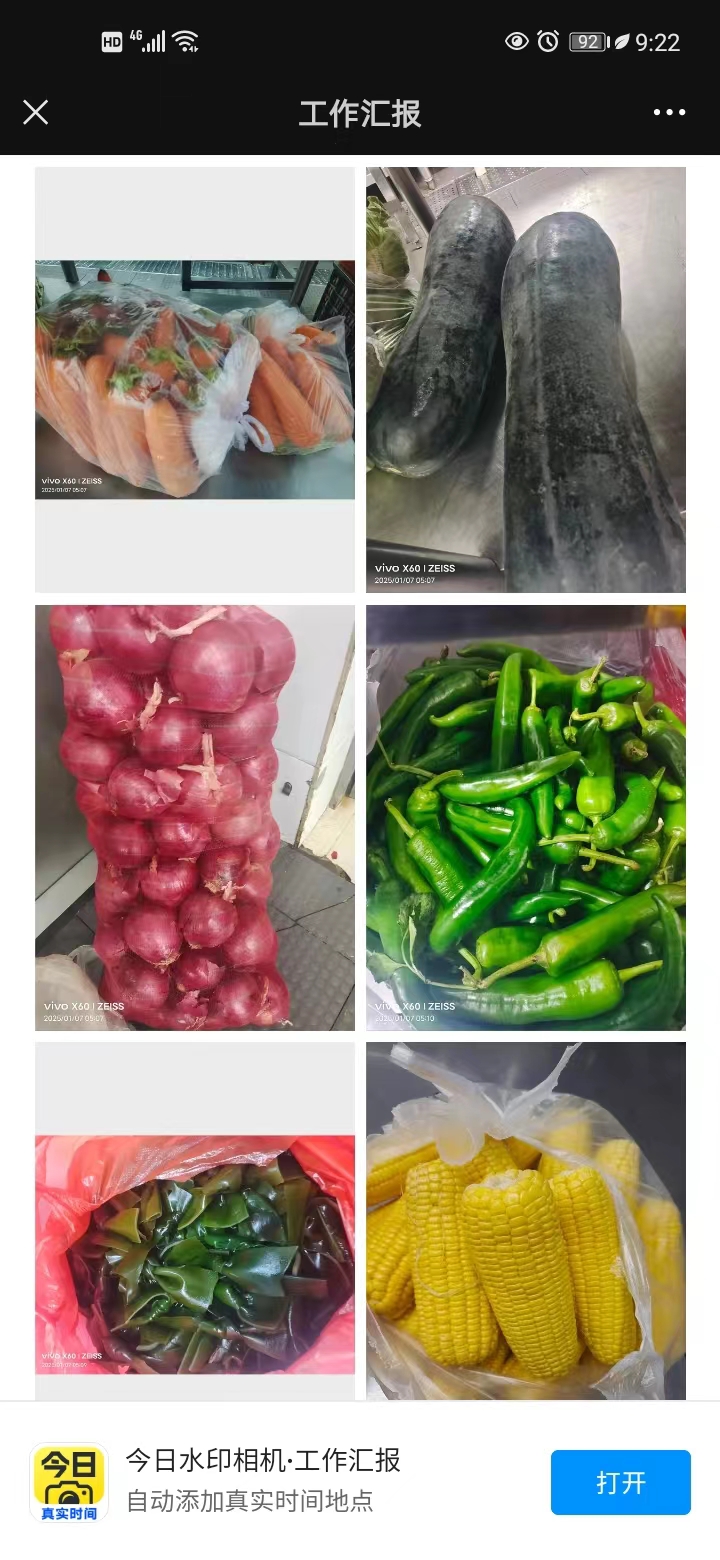The image size is (720, 1560).
Task: Tap the 打开 button
Action: [x=620, y=1482]
